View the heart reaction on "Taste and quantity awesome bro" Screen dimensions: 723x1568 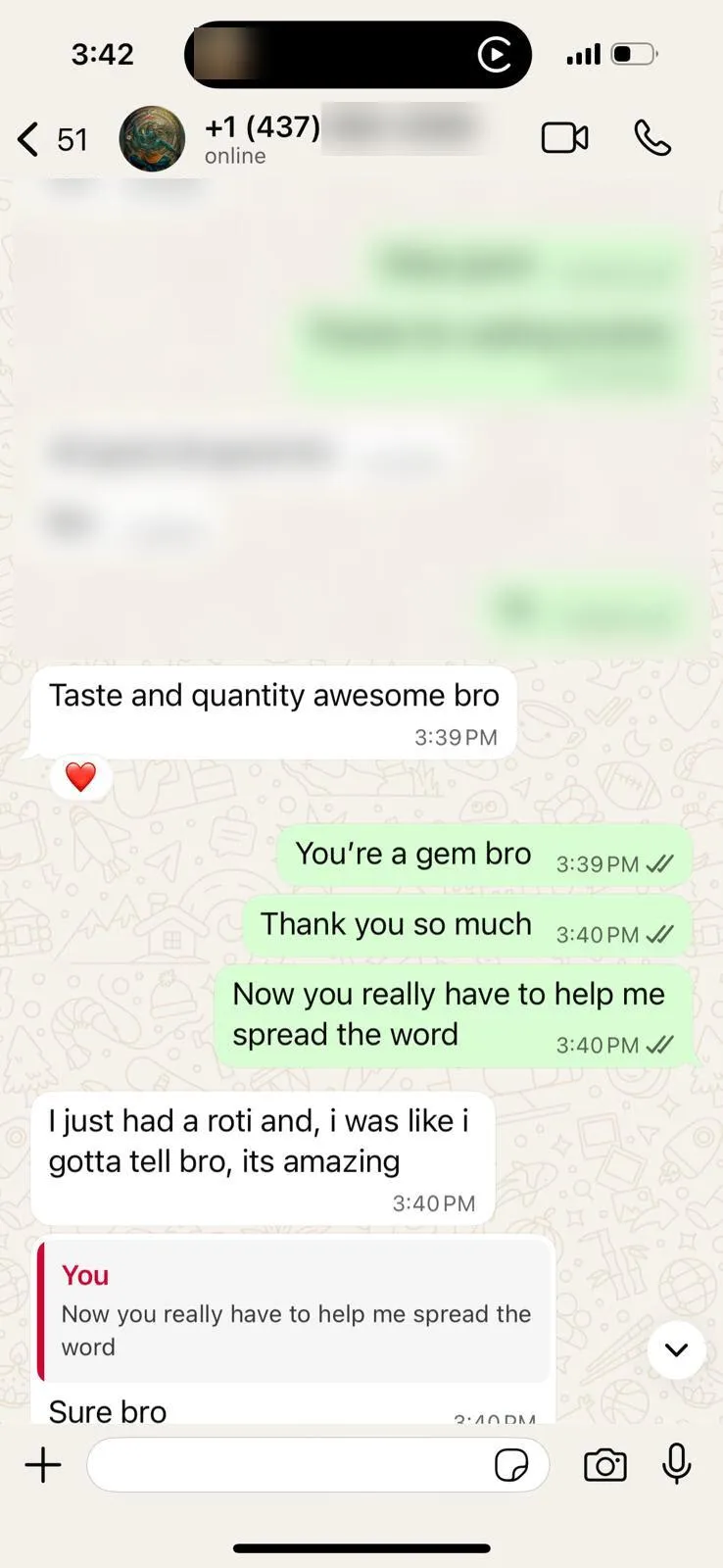click(x=80, y=777)
